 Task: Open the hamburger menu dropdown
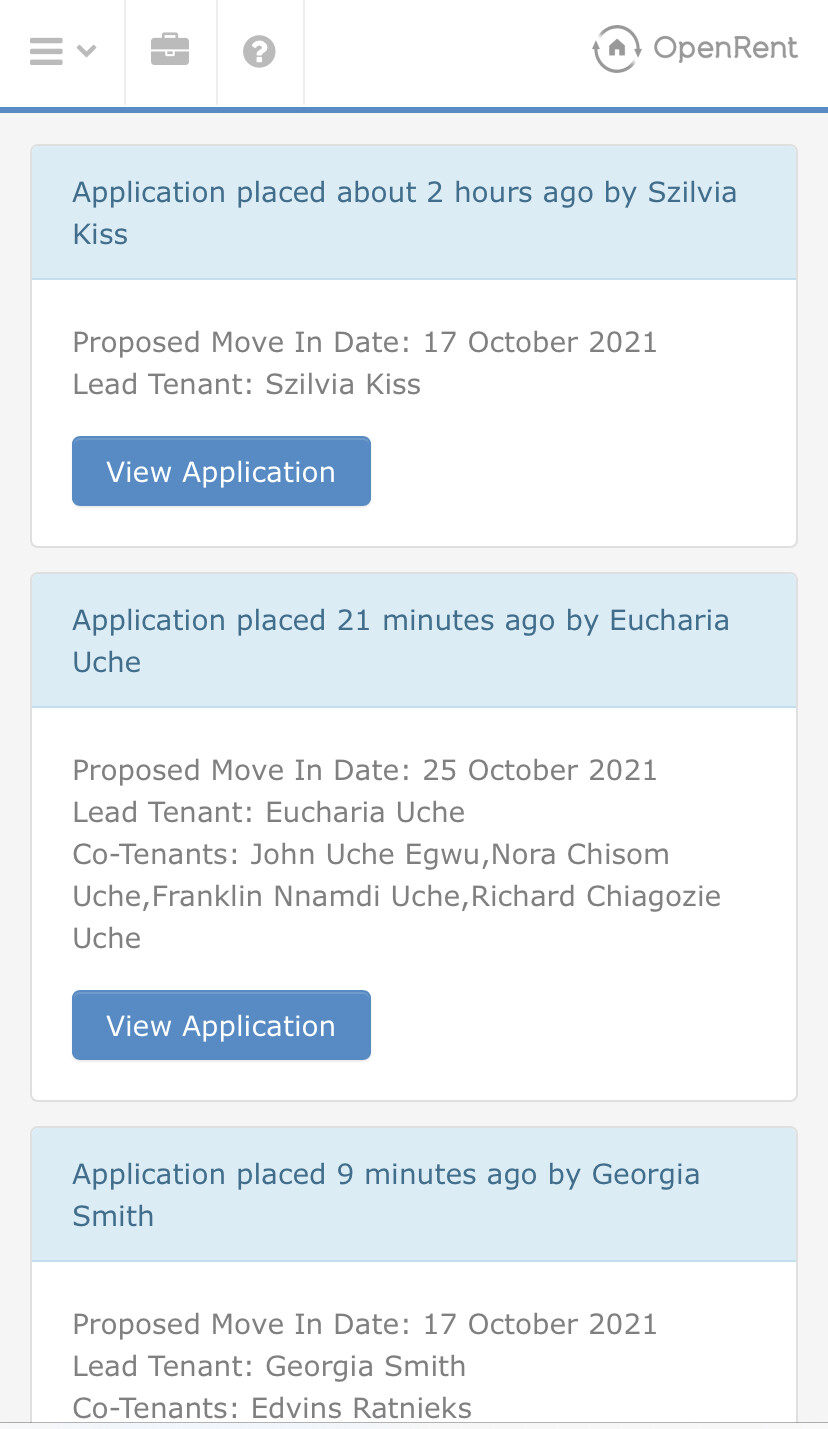pos(62,50)
